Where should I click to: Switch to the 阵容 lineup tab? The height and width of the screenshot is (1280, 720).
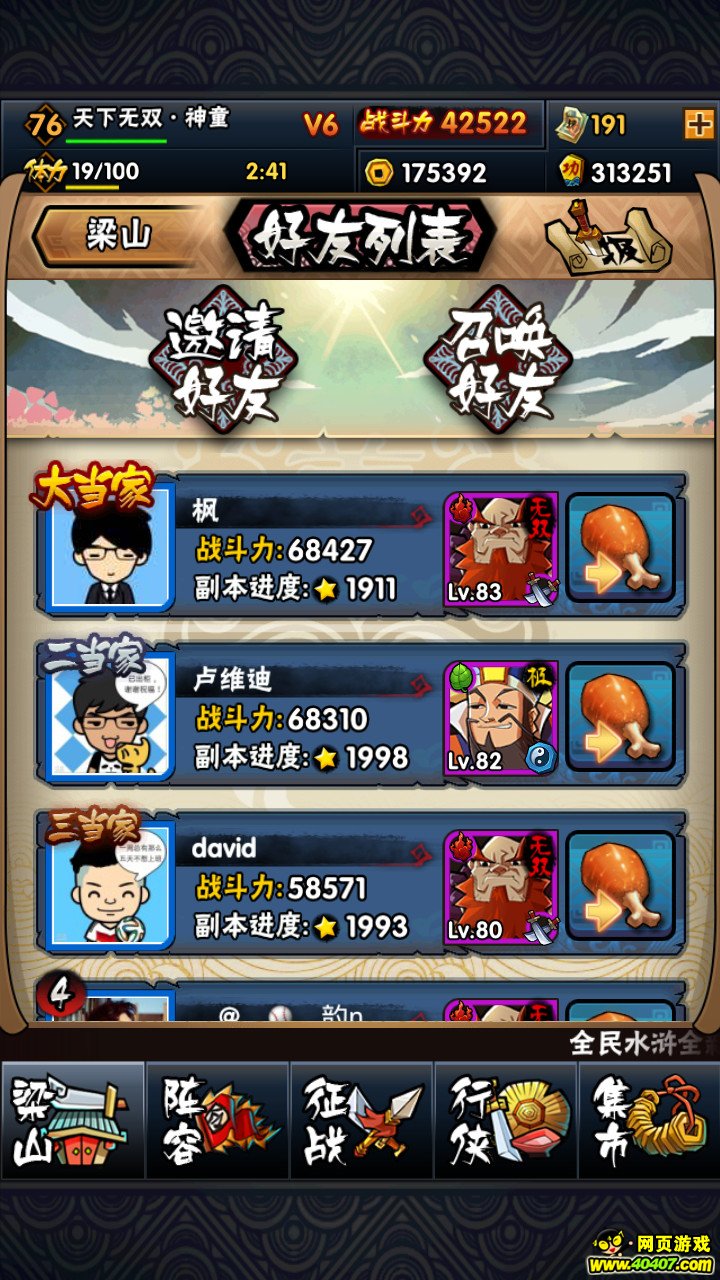pos(217,1122)
